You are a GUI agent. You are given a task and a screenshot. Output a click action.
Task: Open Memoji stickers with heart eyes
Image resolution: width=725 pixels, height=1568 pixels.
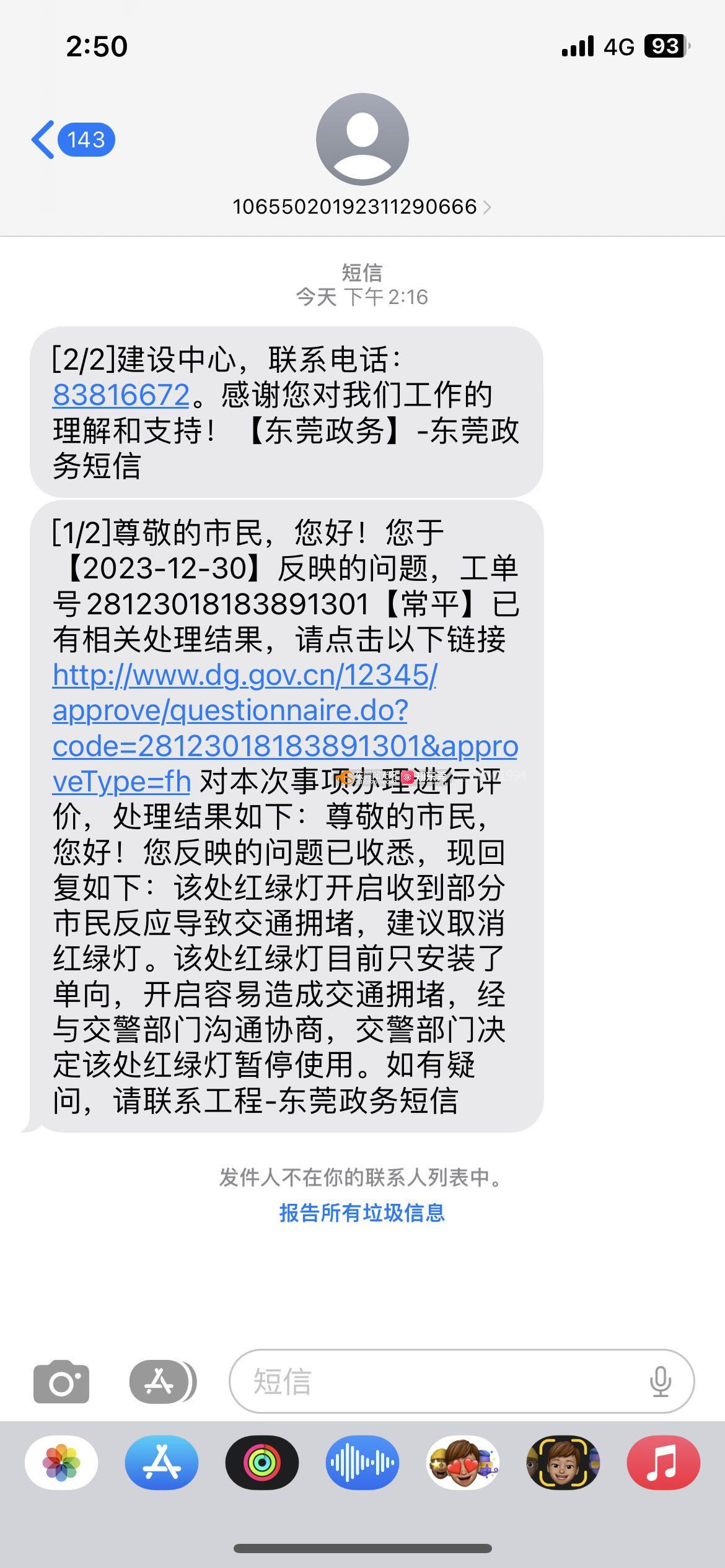[x=463, y=1463]
